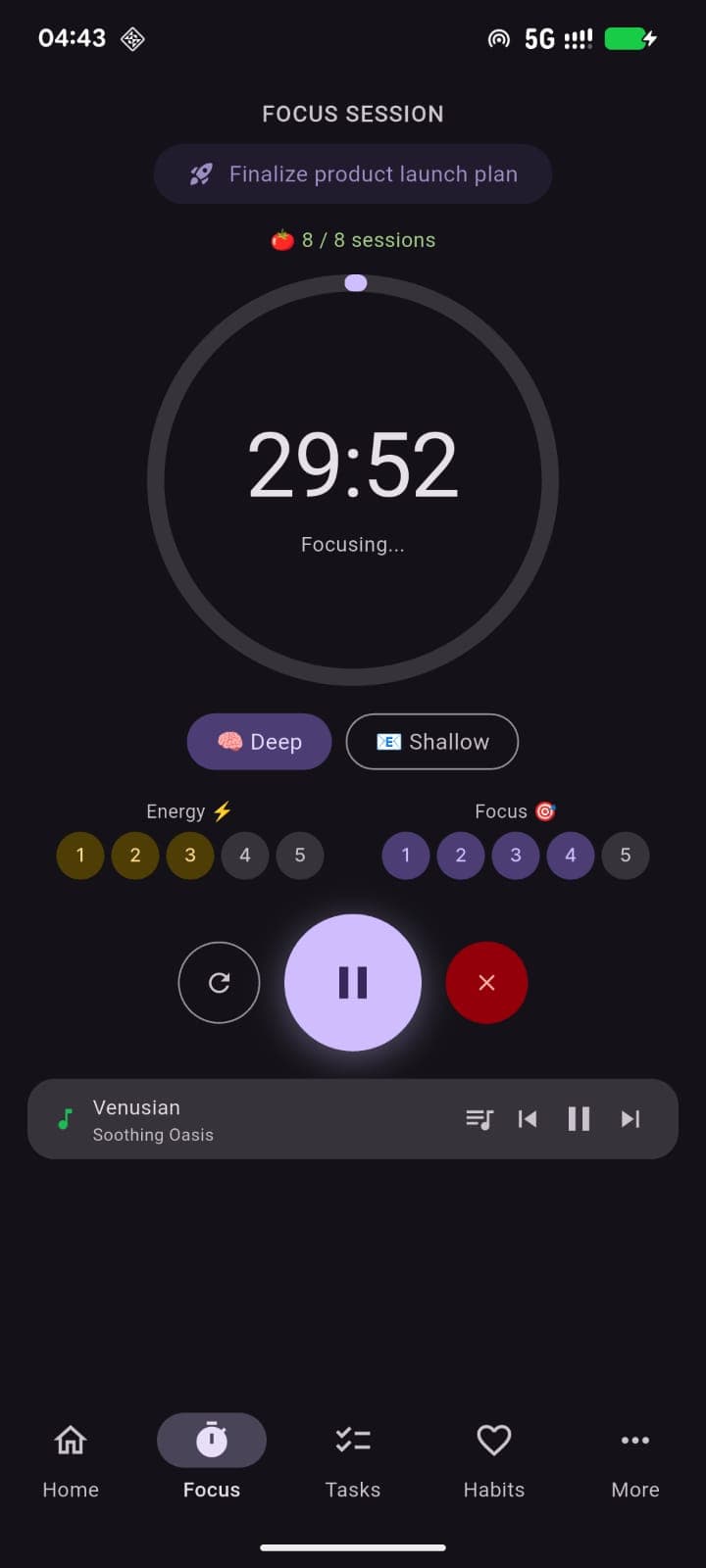Screen dimensions: 706x1568
Task: Cancel the session with the red X
Action: tap(486, 982)
